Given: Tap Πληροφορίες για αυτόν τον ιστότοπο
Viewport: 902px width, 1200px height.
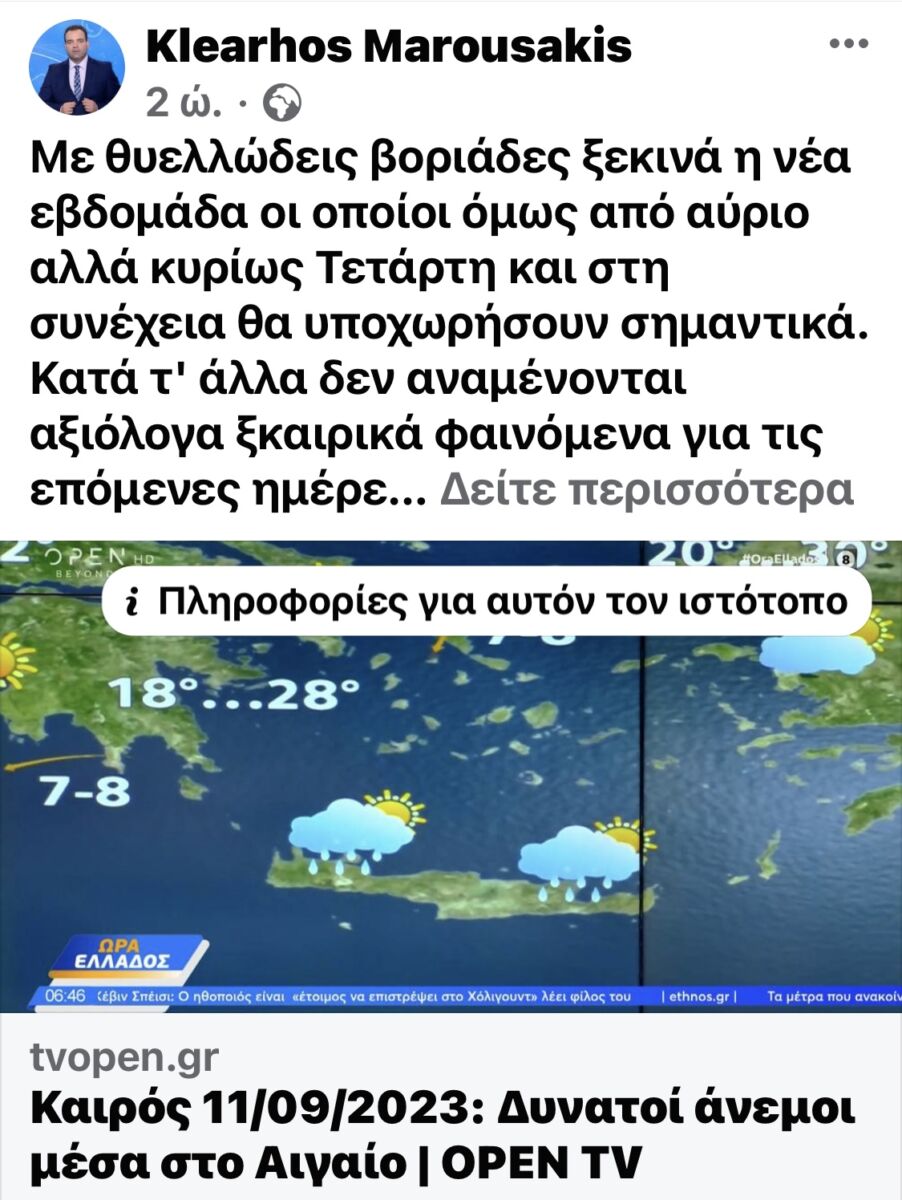Looking at the screenshot, I should (487, 601).
